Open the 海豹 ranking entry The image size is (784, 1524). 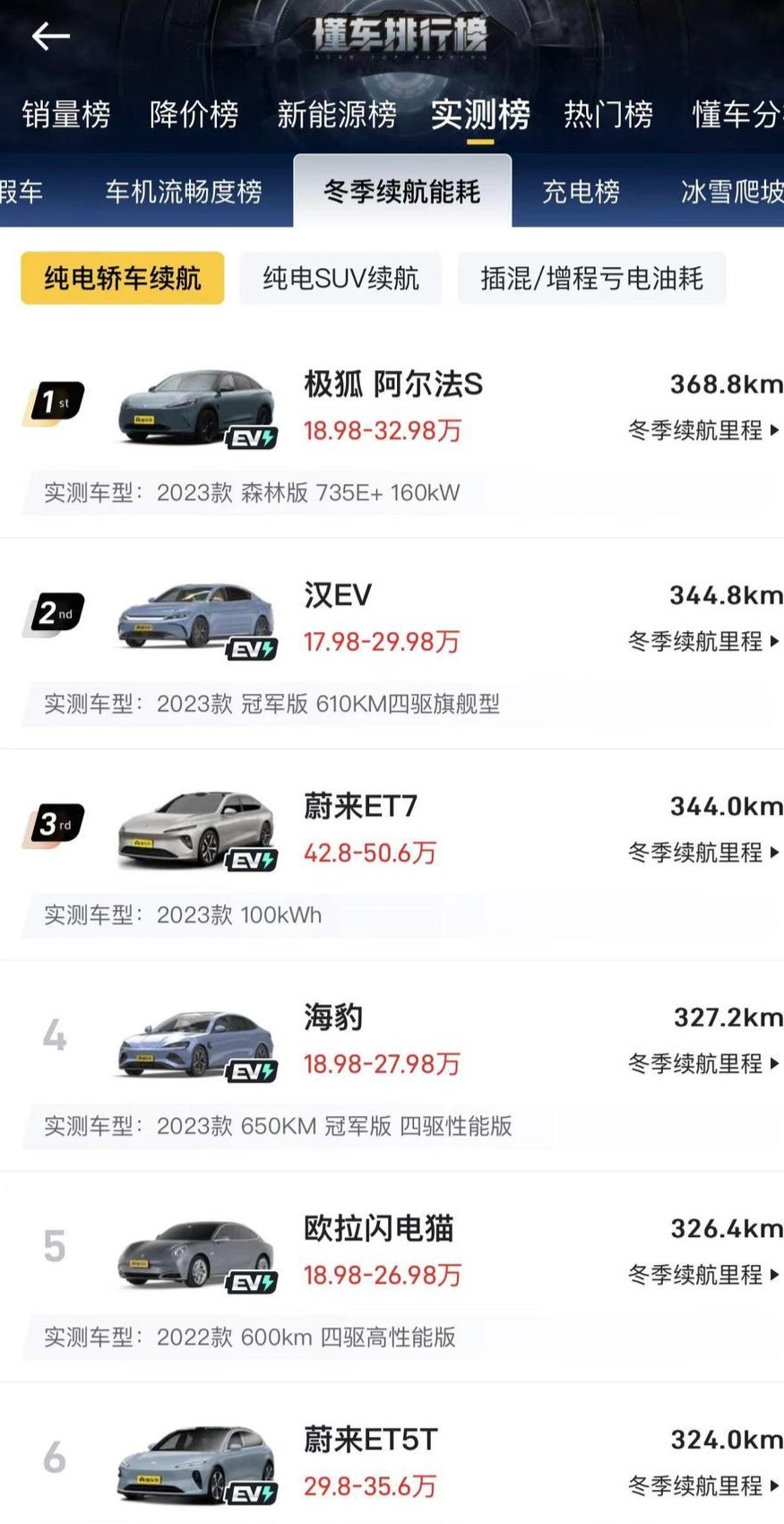click(x=392, y=1066)
